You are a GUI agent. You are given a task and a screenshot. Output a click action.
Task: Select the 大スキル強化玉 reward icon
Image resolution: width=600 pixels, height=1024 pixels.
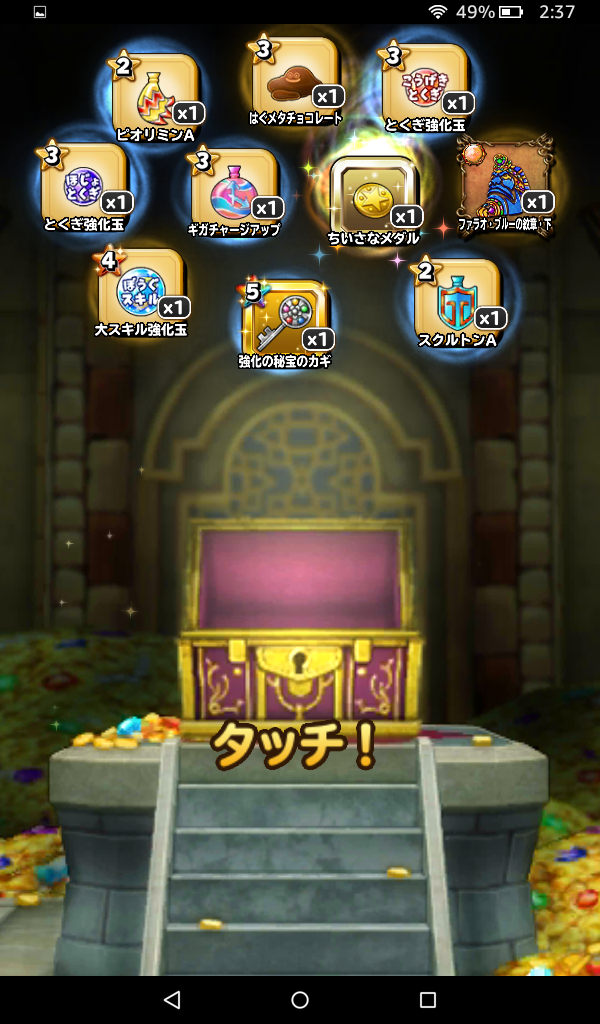(x=141, y=286)
